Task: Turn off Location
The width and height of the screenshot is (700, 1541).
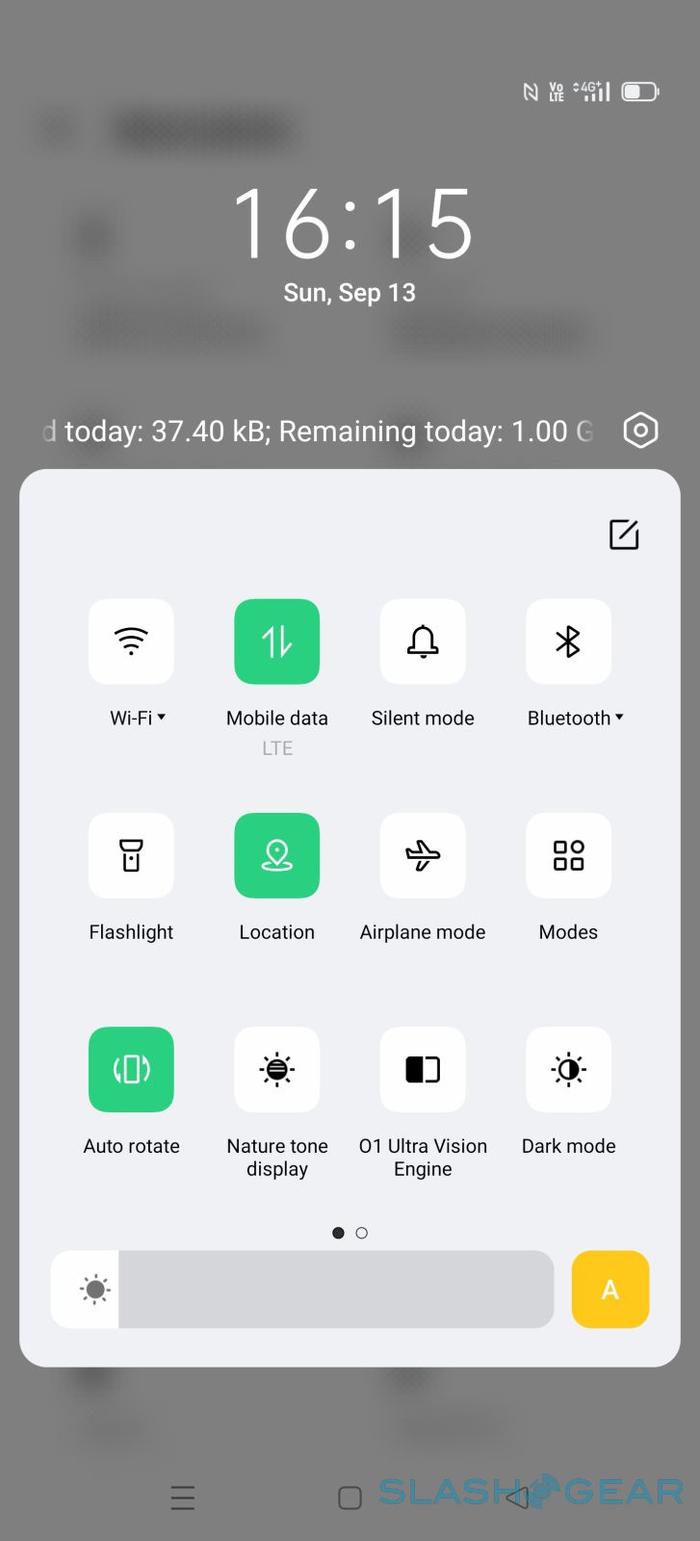Action: point(277,856)
